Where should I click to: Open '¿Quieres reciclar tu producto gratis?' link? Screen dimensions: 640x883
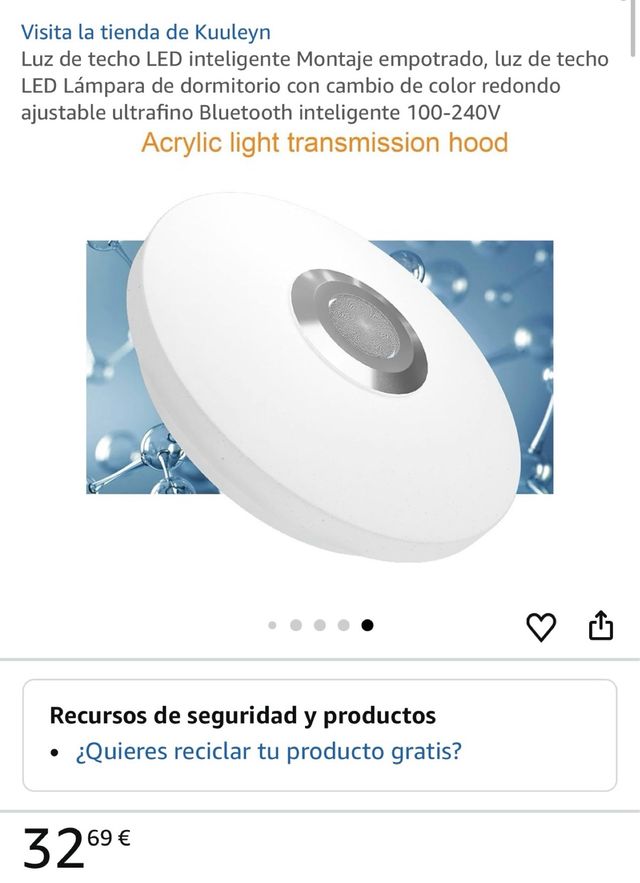click(x=268, y=752)
